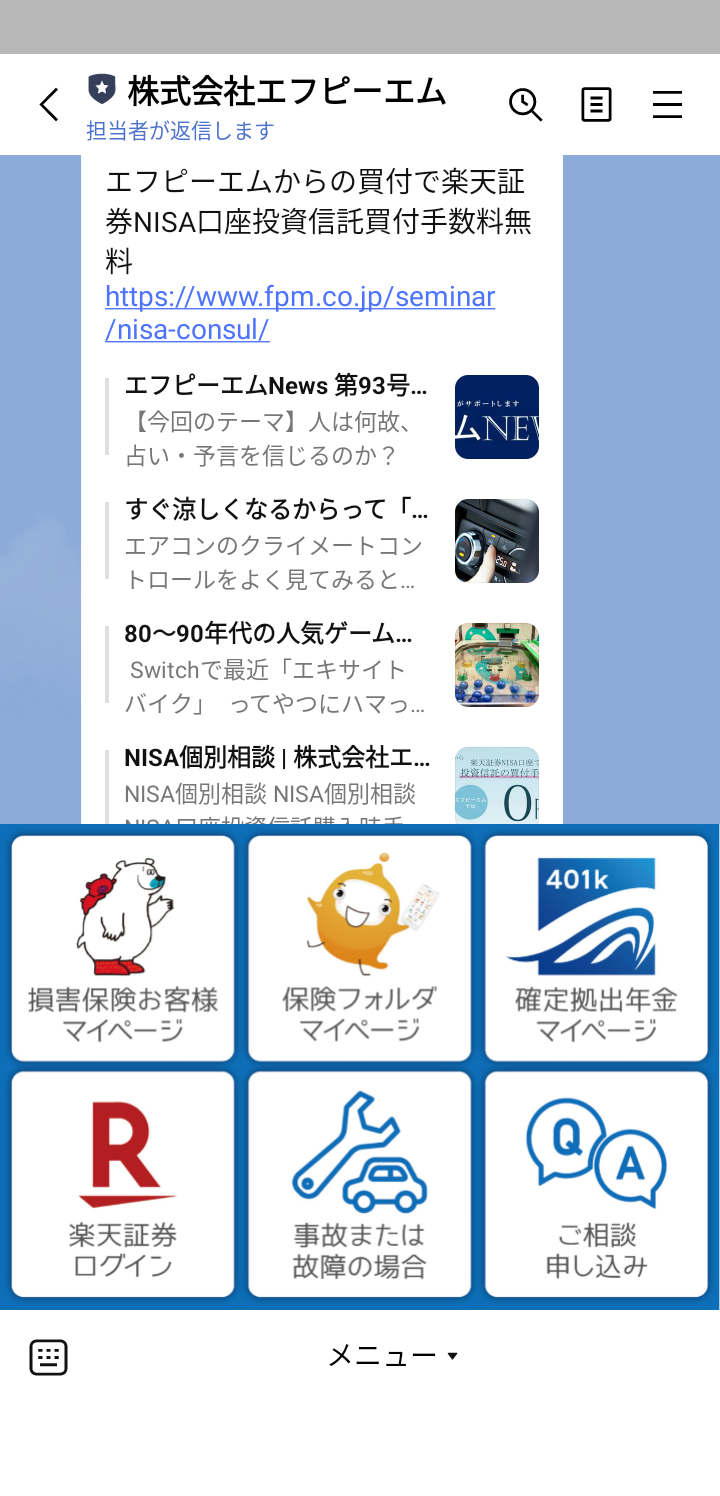Viewport: 720px width, 1496px height.
Task: Go back from the 株式会社エフピーエム chat
Action: (x=49, y=104)
